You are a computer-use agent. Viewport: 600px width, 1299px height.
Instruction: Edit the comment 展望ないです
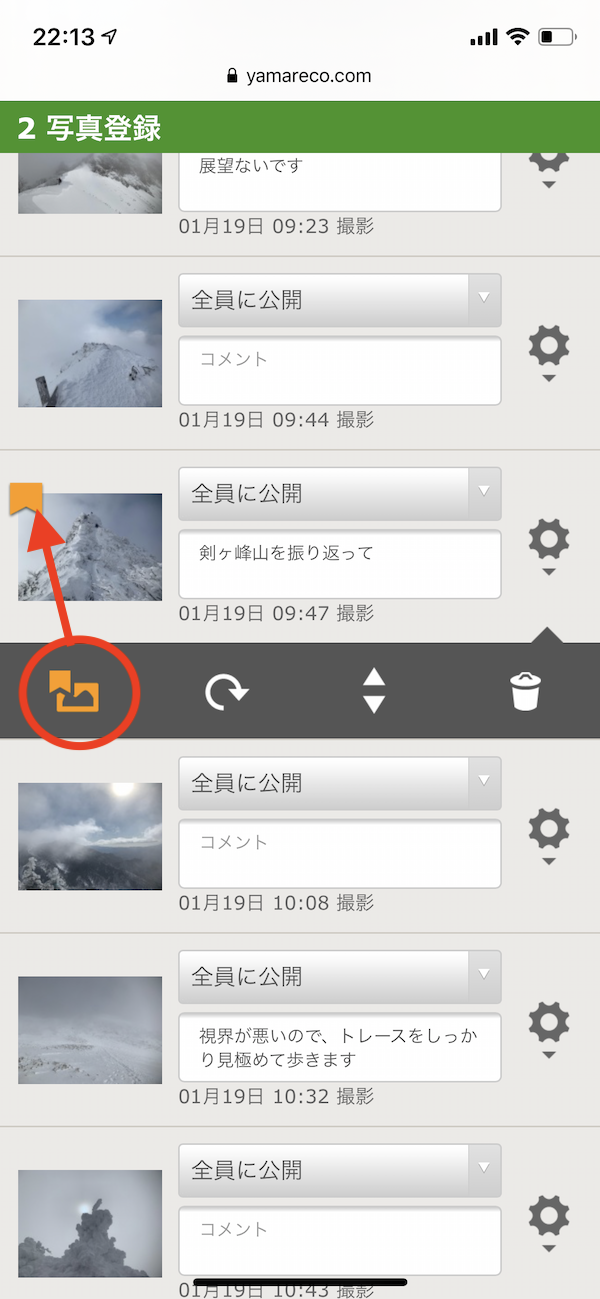pyautogui.click(x=340, y=180)
